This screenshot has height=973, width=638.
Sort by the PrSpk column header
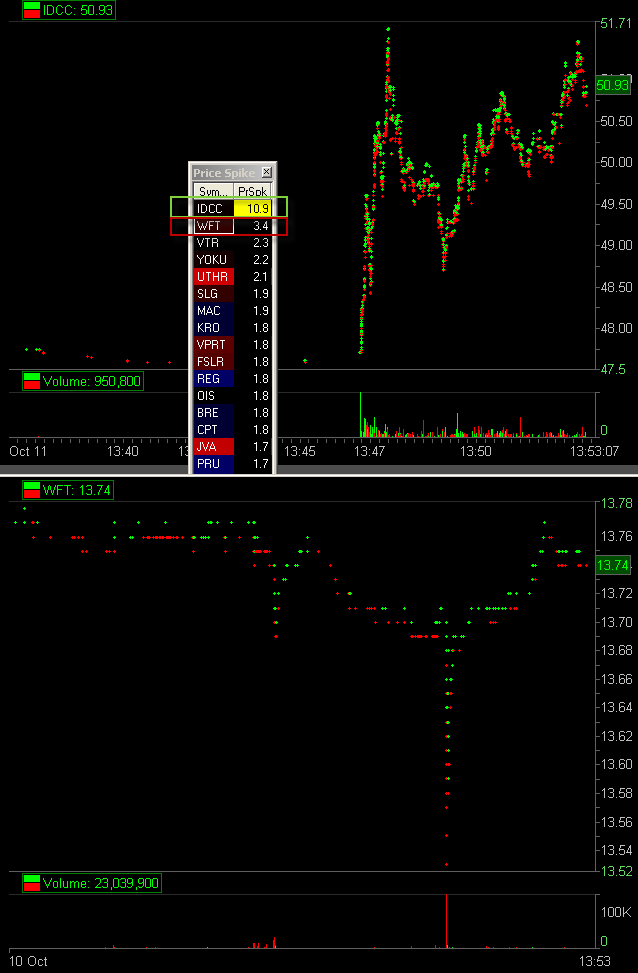(253, 191)
